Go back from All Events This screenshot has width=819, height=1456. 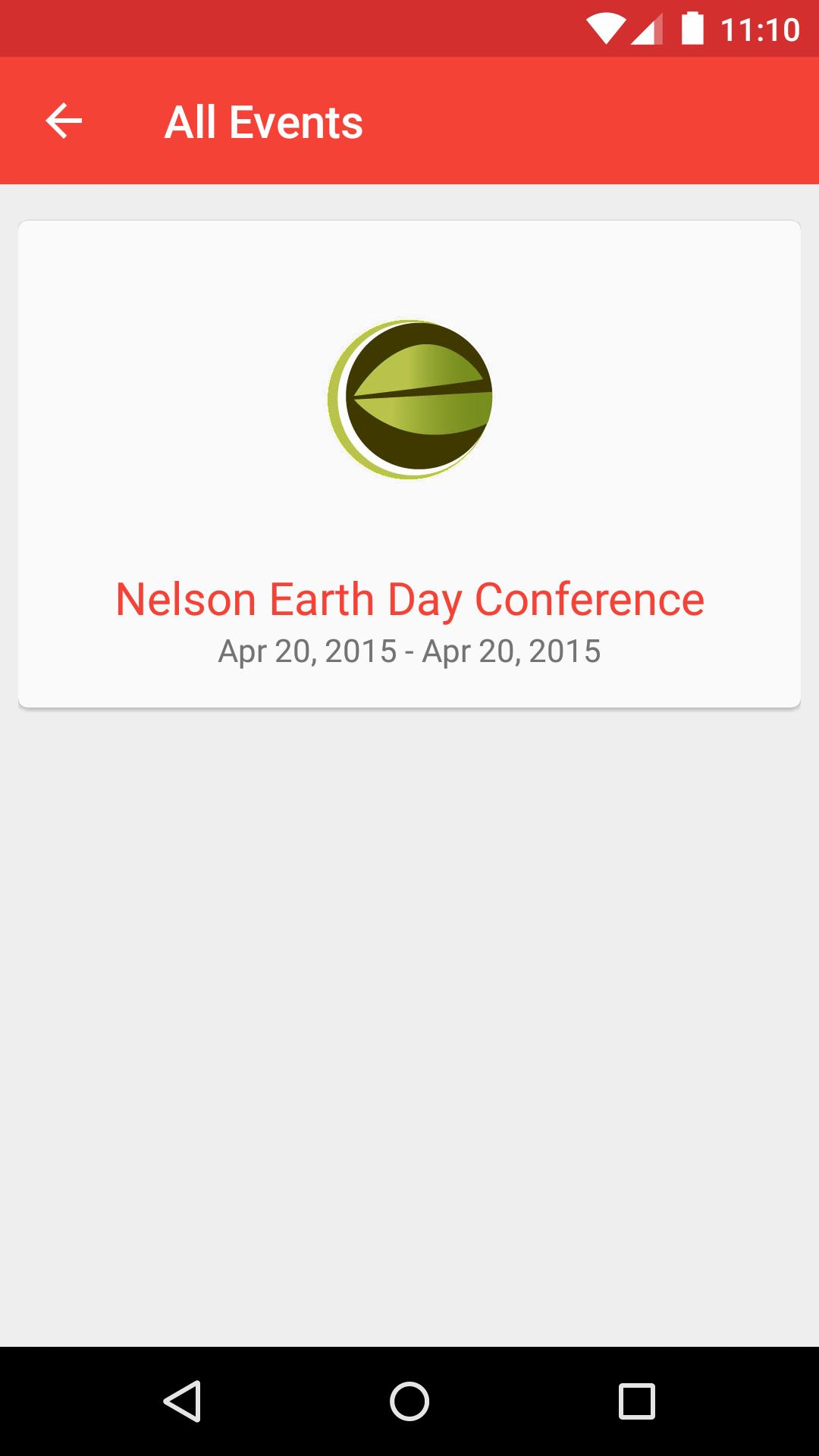tap(64, 121)
